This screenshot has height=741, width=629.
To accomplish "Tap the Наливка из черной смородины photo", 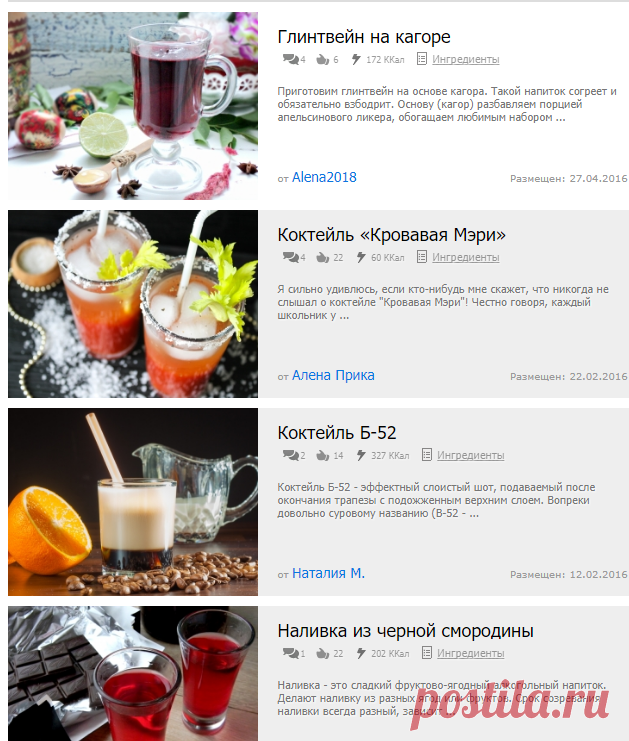I will click(x=133, y=673).
